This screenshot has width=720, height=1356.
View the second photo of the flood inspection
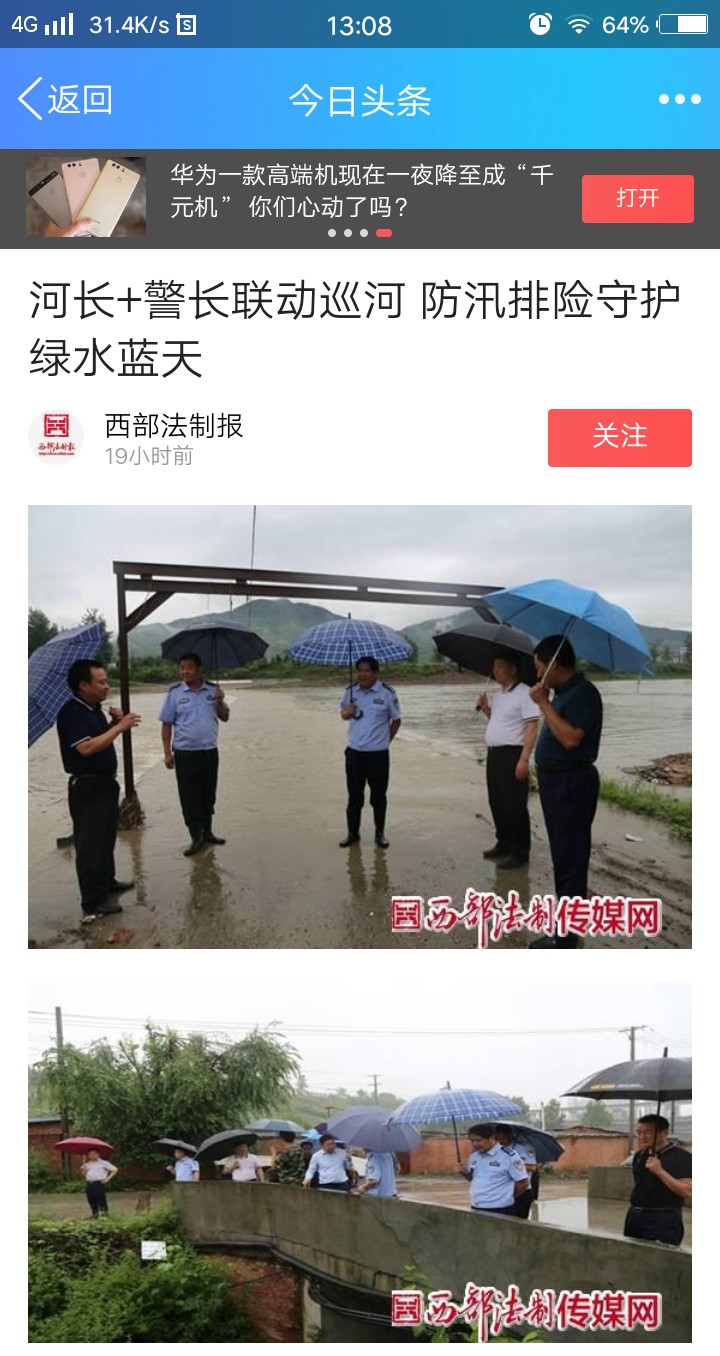click(x=360, y=1162)
